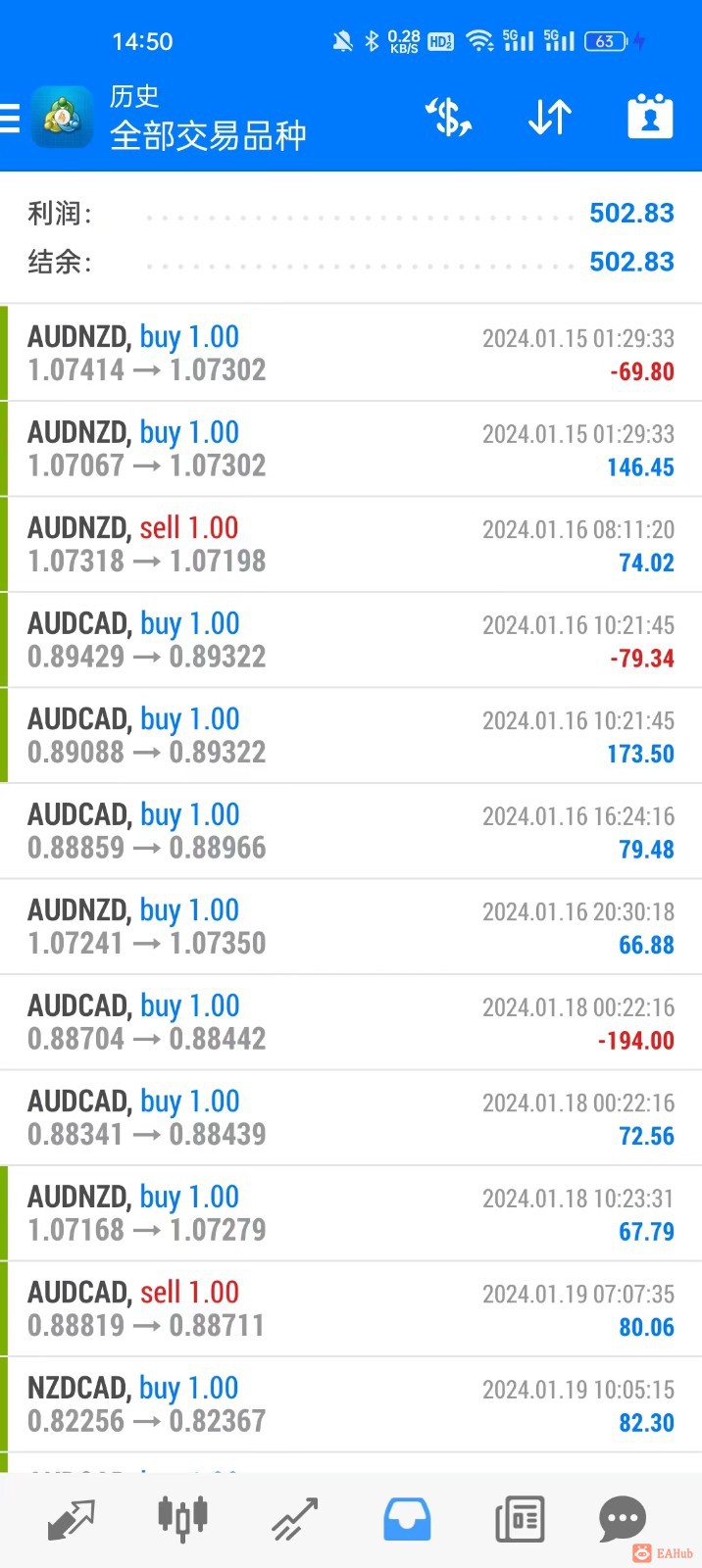
Task: Show details of AUDNZD sell 74.02 trade
Action: click(351, 544)
